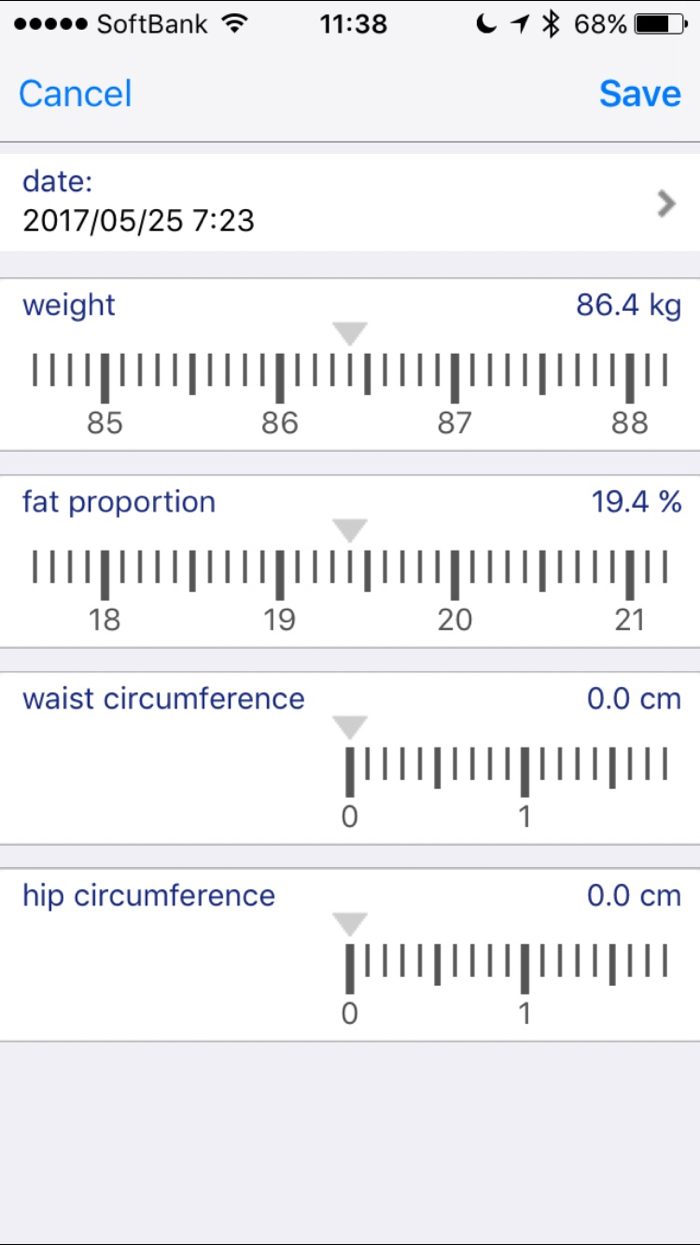The height and width of the screenshot is (1245, 700).
Task: Cancel editing this record
Action: click(75, 93)
